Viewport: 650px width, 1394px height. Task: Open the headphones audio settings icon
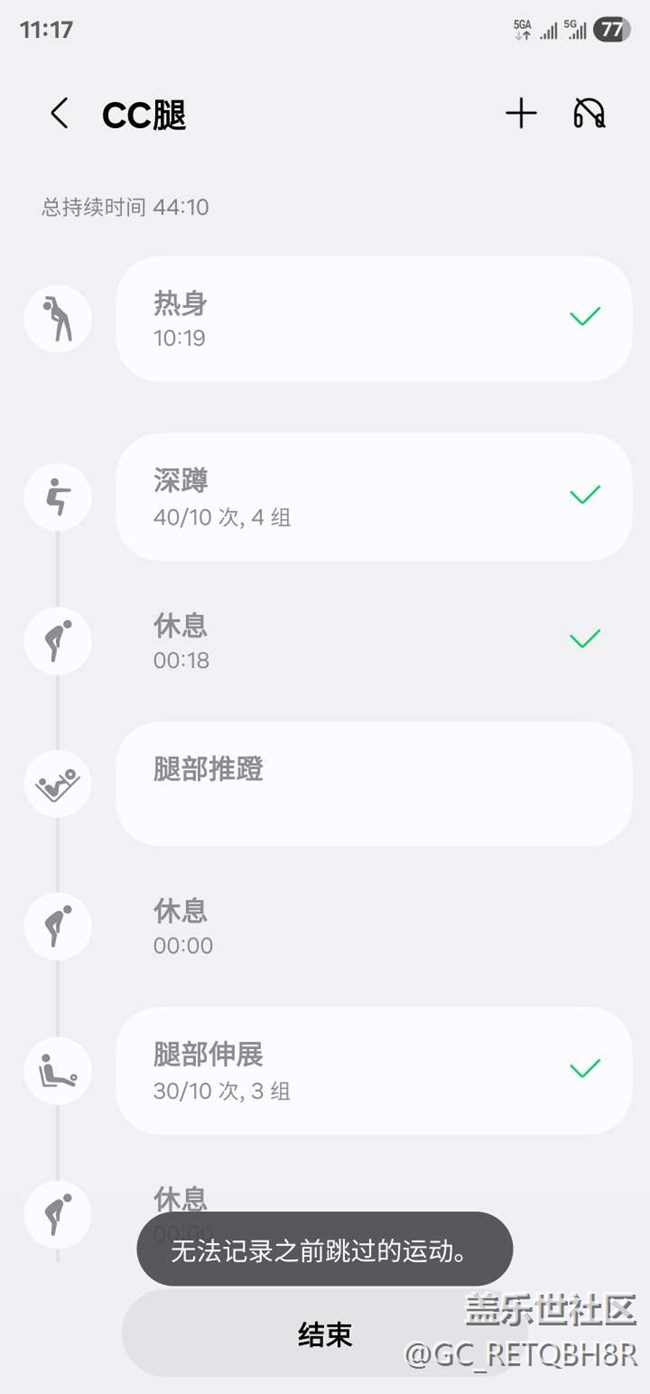pyautogui.click(x=589, y=114)
